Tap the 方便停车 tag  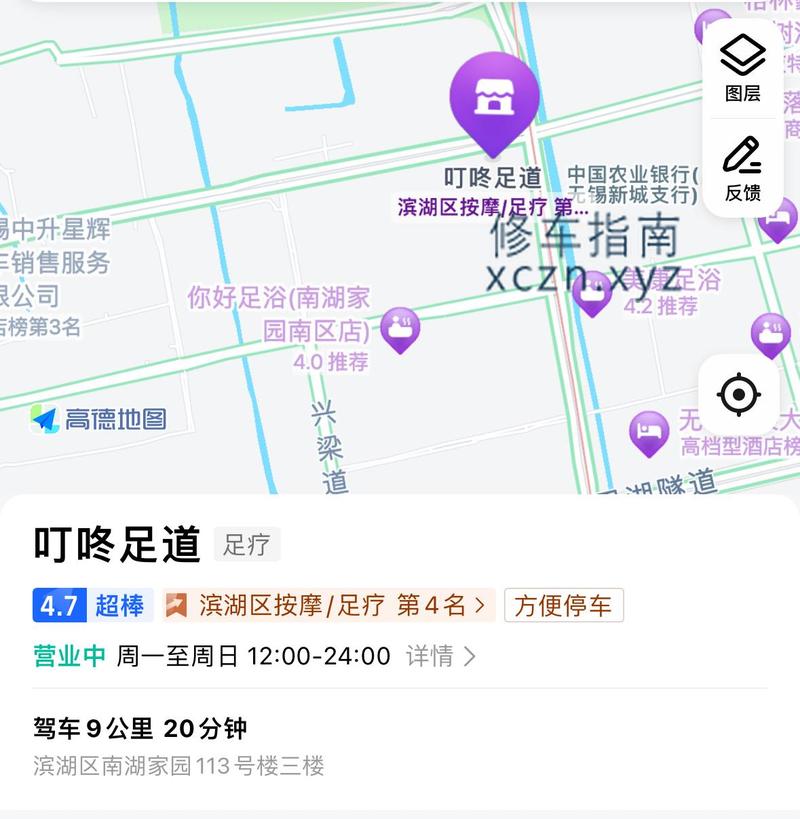pos(563,605)
